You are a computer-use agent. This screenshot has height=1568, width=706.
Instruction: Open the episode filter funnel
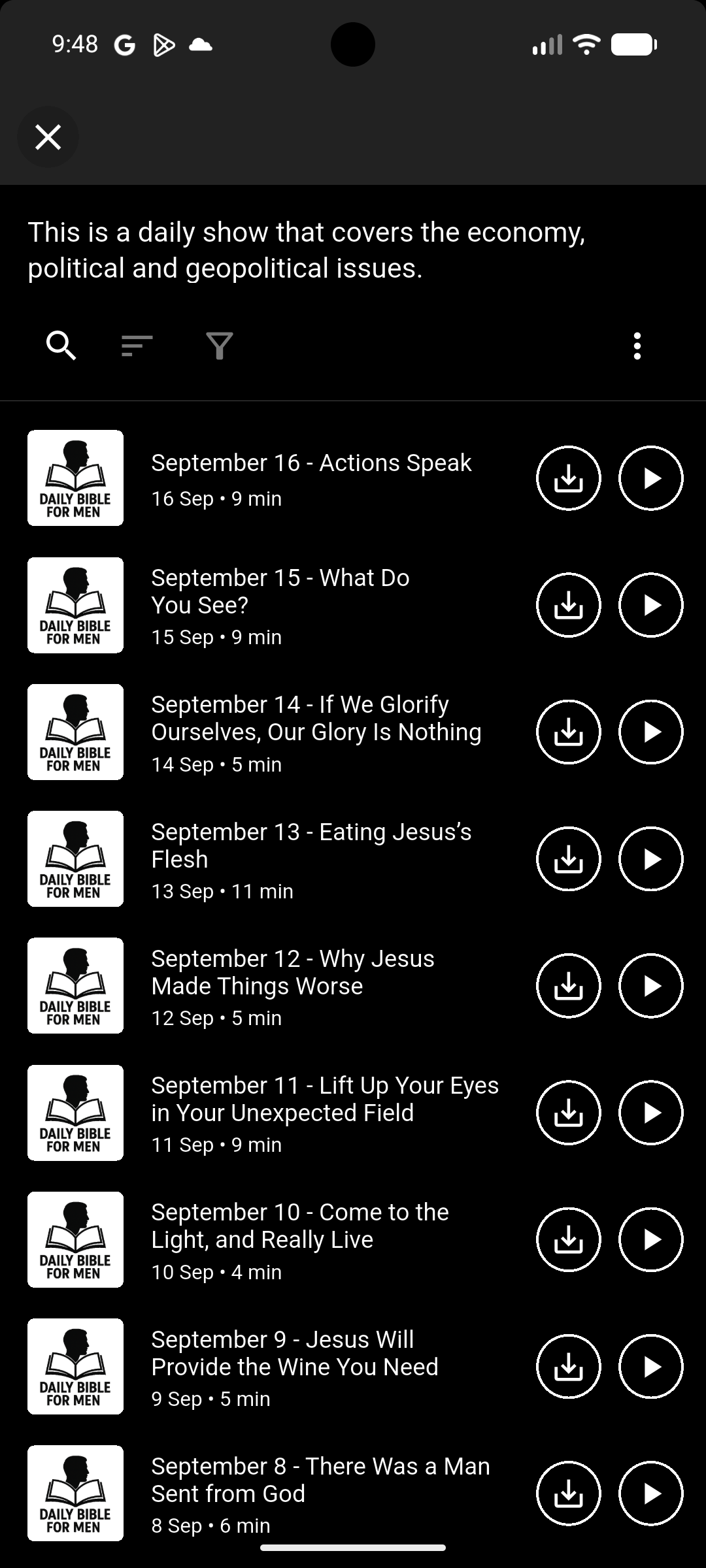(x=220, y=346)
